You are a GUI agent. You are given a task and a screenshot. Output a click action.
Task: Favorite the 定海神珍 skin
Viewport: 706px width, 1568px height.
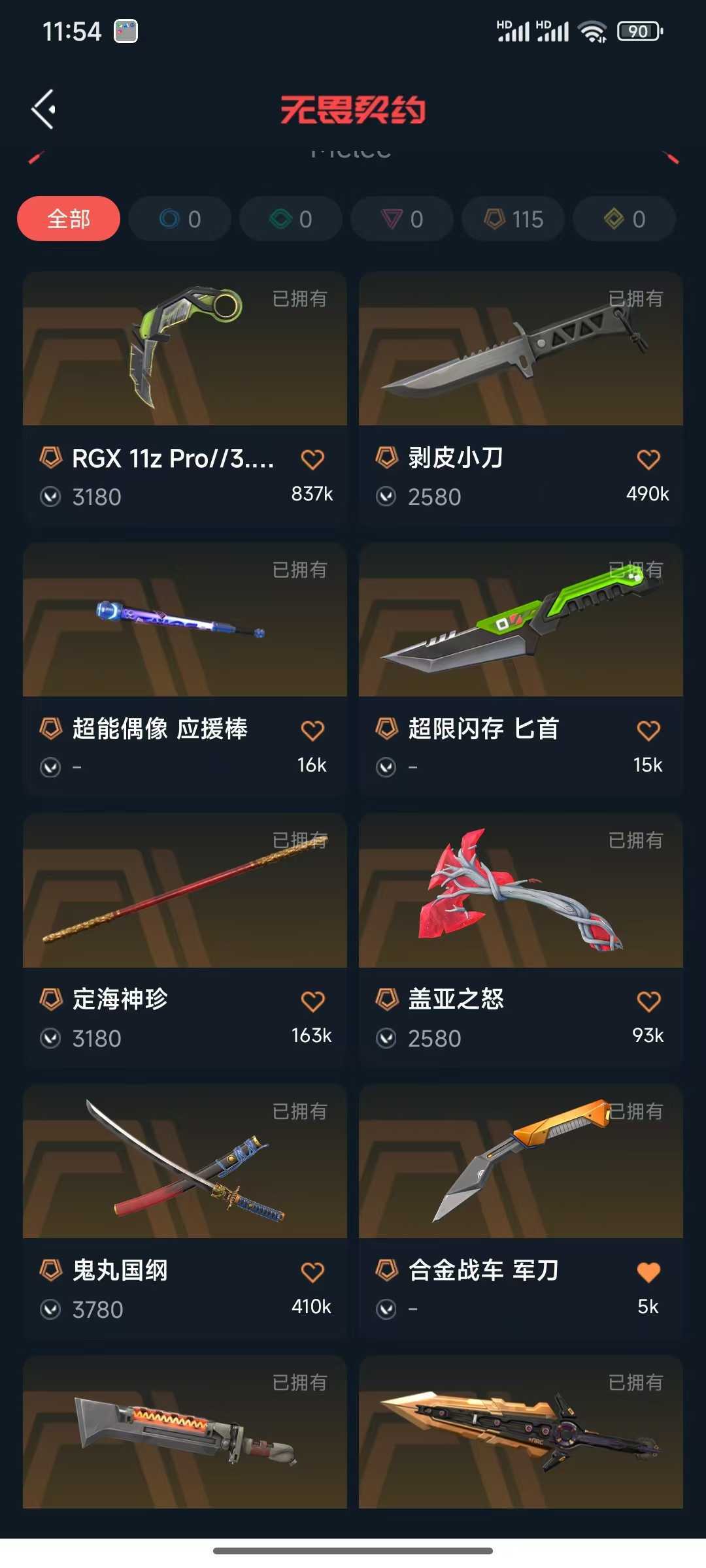click(312, 1001)
